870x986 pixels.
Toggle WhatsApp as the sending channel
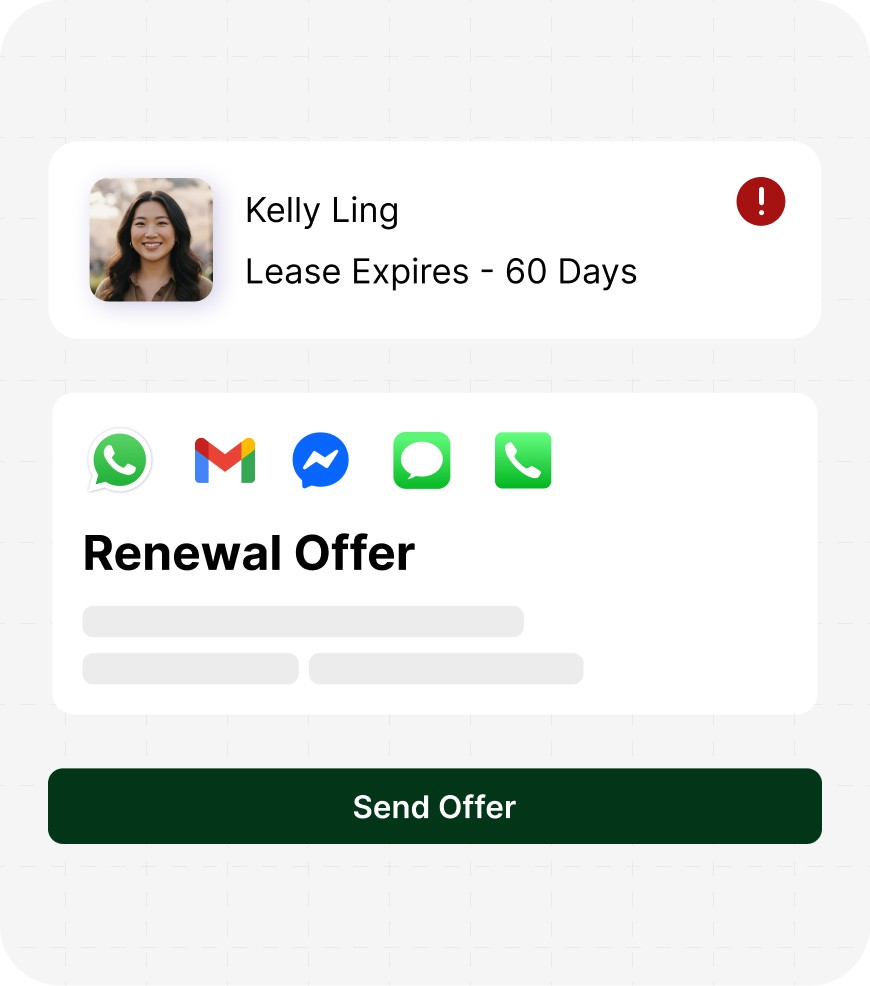pos(119,460)
